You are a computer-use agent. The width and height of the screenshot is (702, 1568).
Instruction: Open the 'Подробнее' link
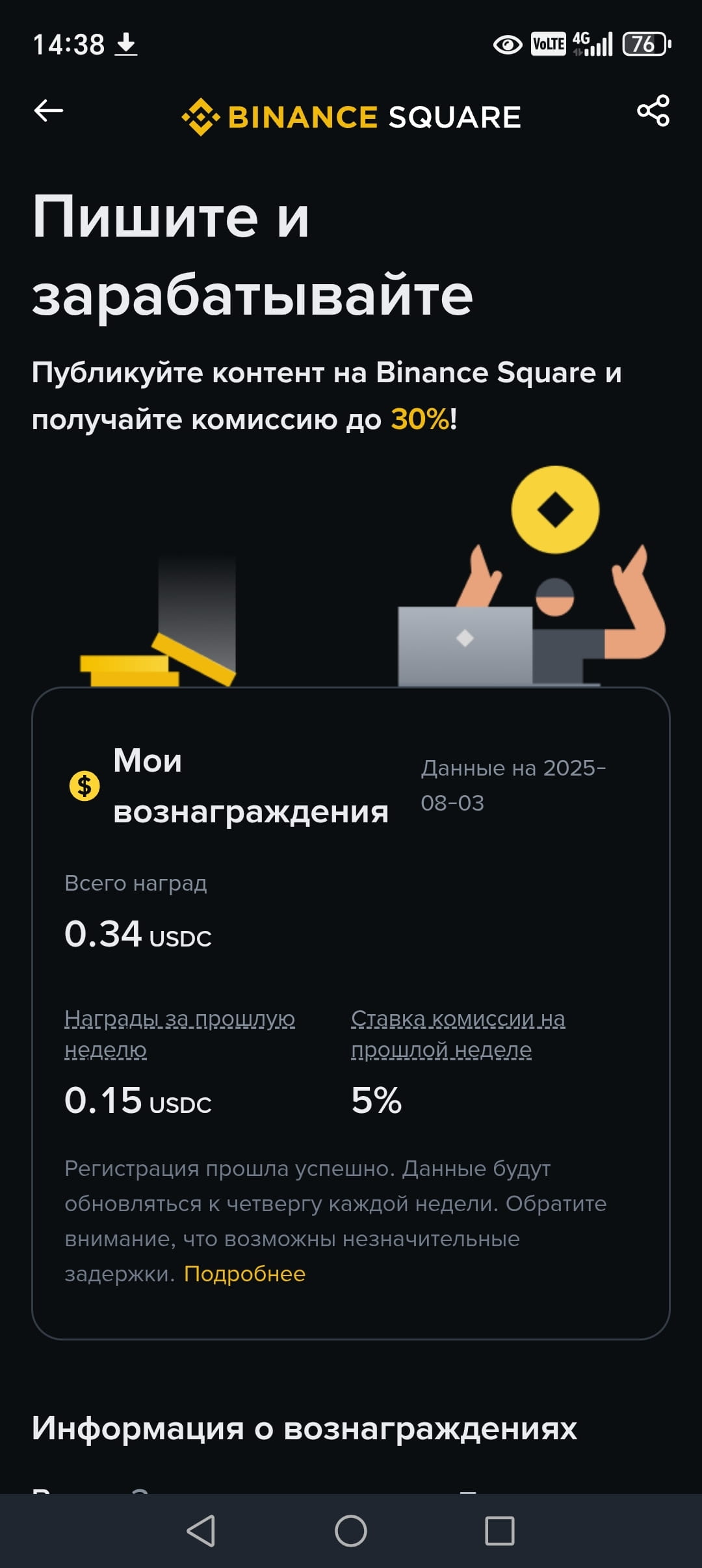[x=244, y=1274]
